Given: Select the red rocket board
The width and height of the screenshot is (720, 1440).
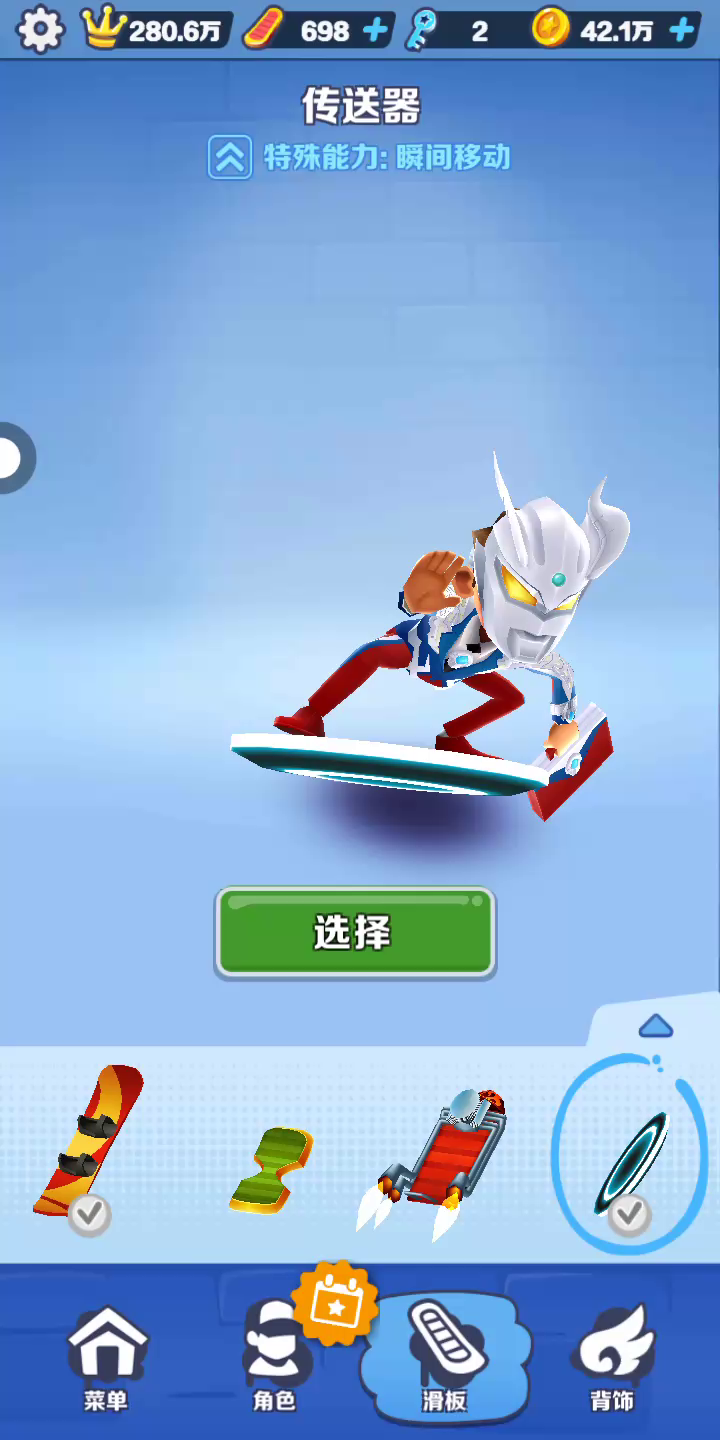Looking at the screenshot, I should point(435,1160).
